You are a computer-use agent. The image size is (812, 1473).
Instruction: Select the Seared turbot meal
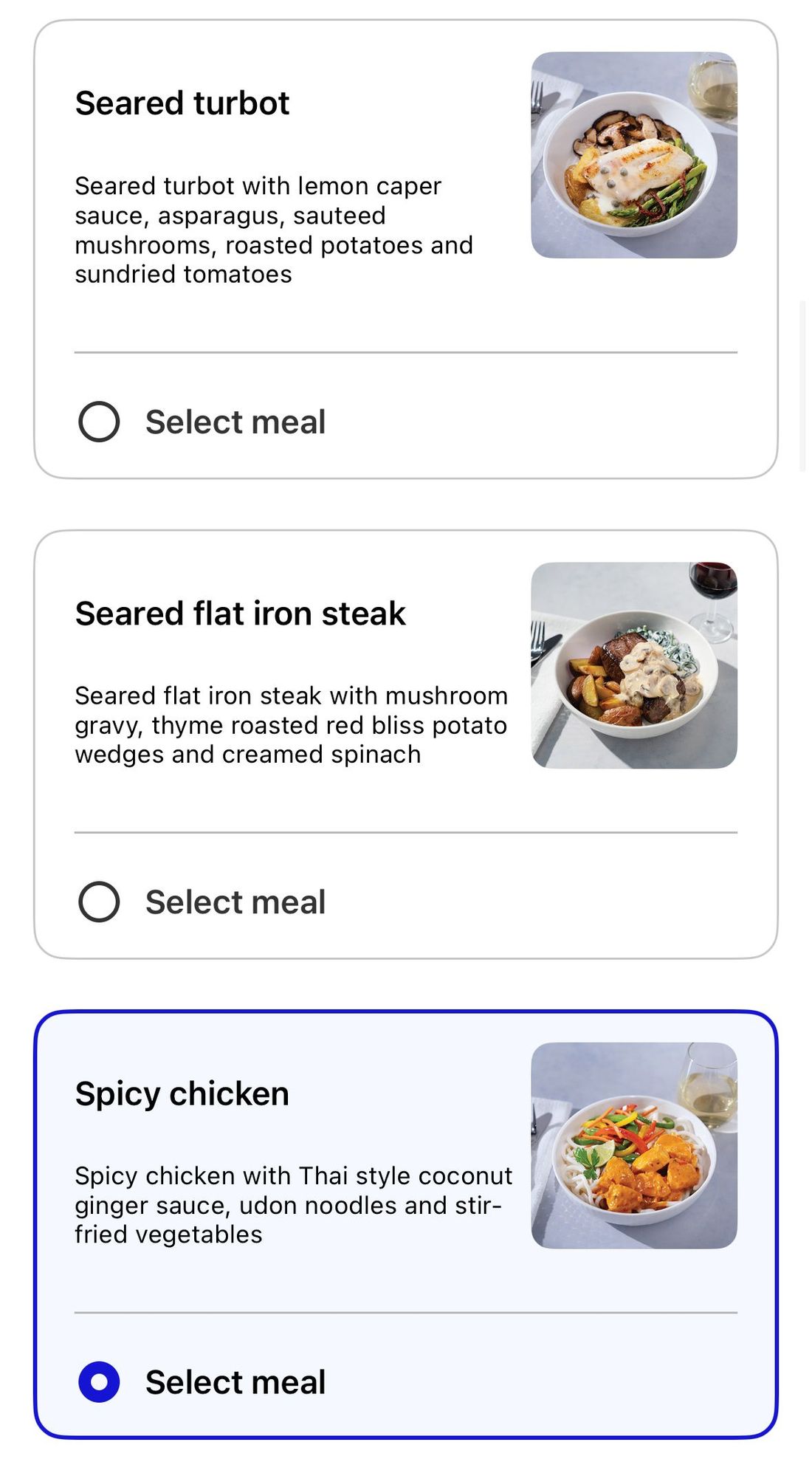tap(99, 422)
